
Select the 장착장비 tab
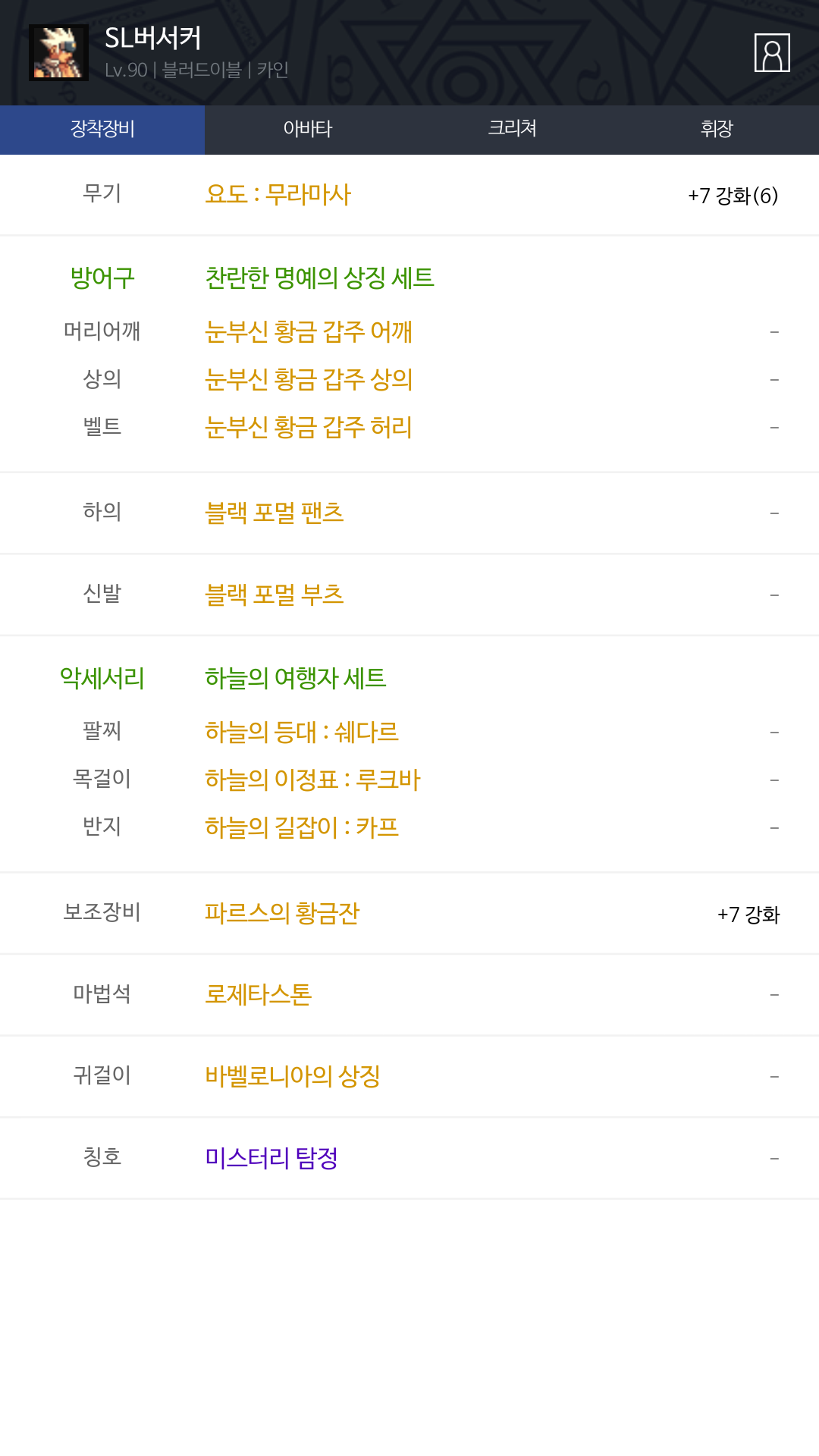coord(102,129)
